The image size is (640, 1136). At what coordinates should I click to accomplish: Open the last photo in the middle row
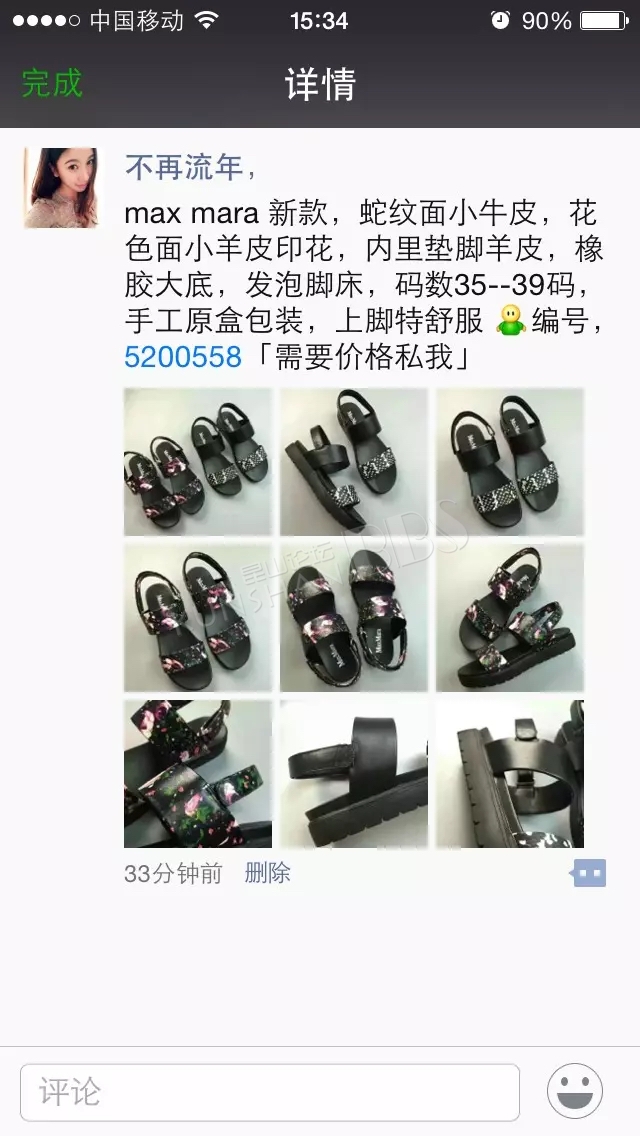point(510,618)
